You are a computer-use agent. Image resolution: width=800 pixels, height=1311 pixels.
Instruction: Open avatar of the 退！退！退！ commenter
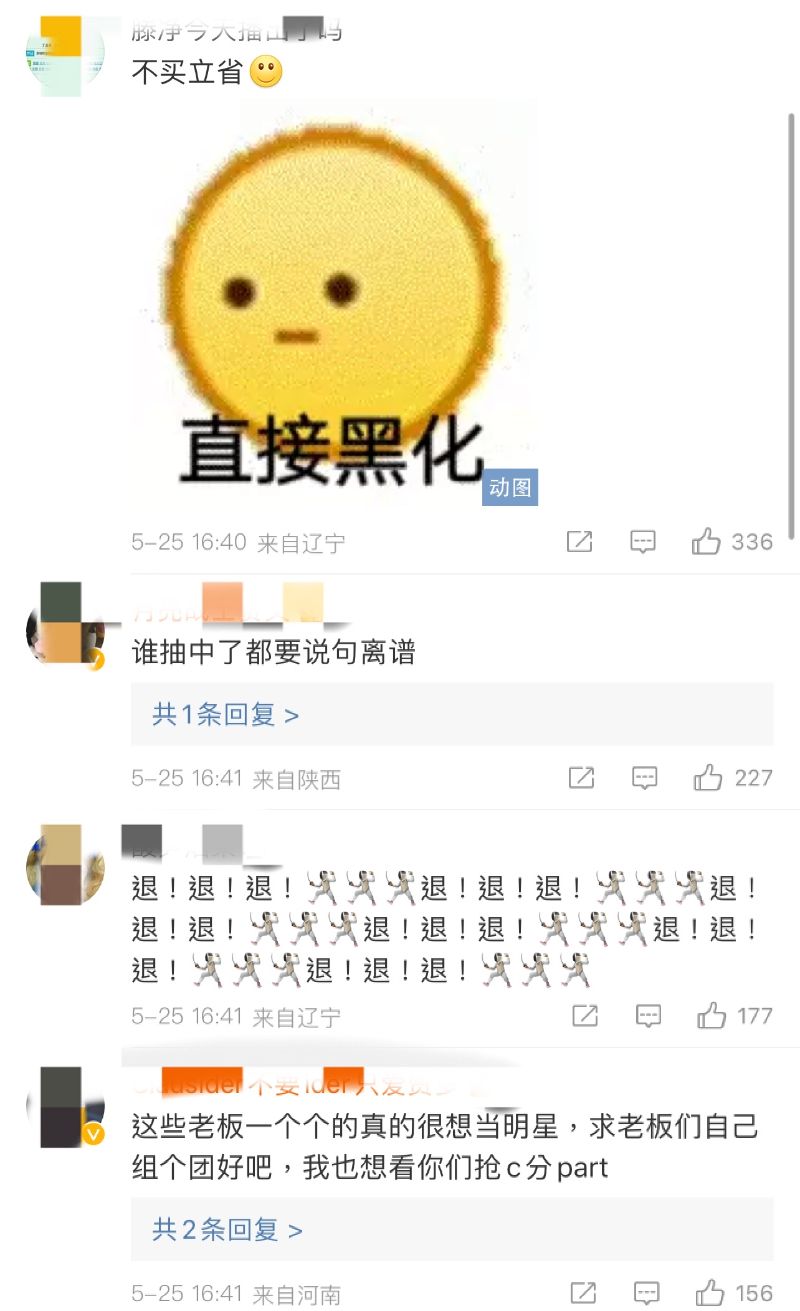coord(65,864)
